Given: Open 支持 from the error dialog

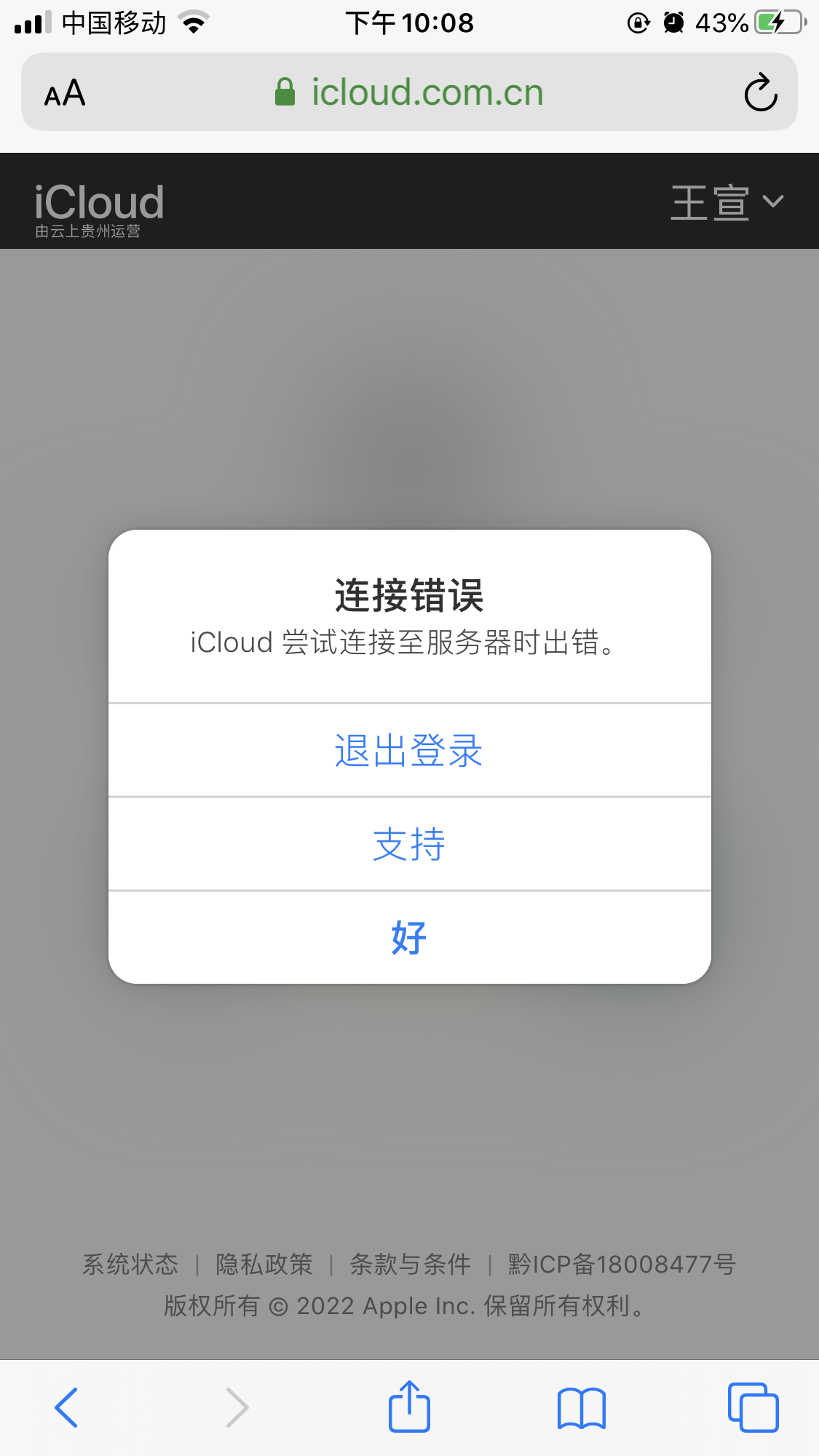Looking at the screenshot, I should coord(409,844).
